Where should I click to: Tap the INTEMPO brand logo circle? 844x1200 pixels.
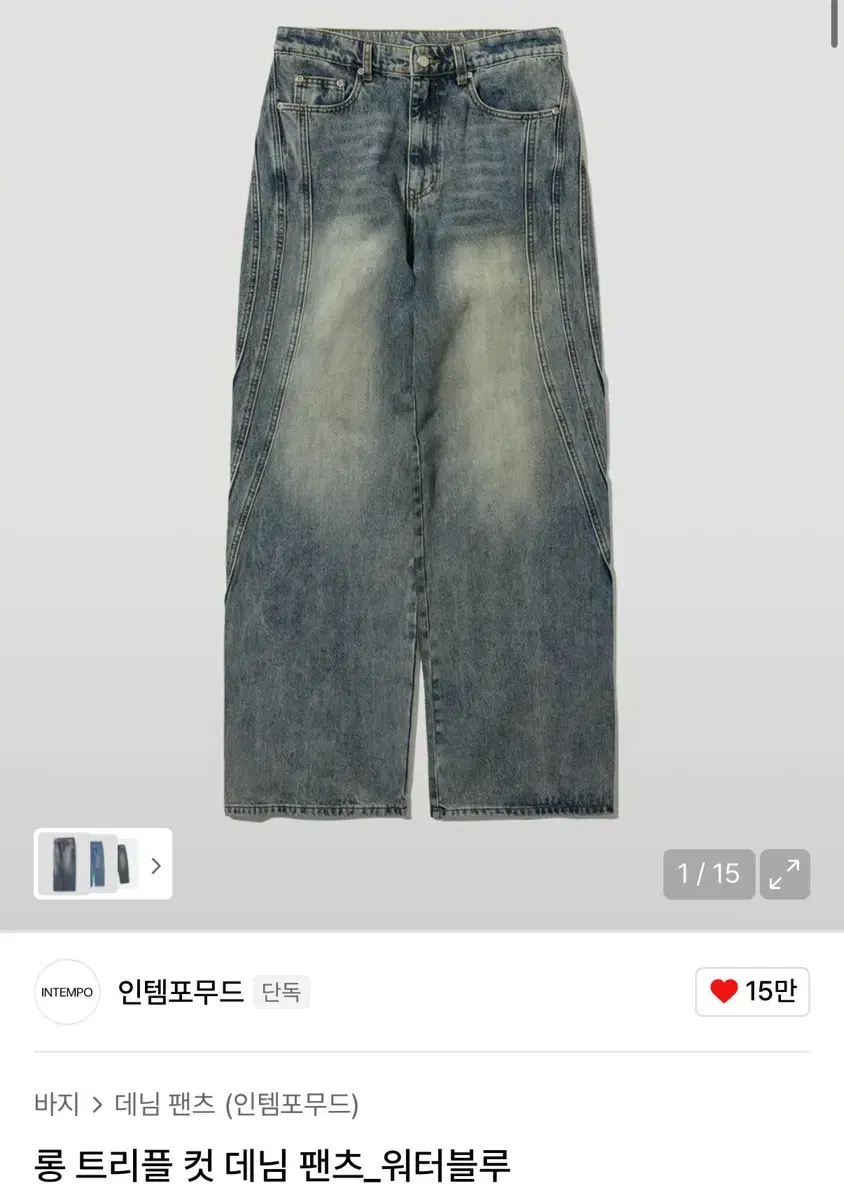coord(66,991)
